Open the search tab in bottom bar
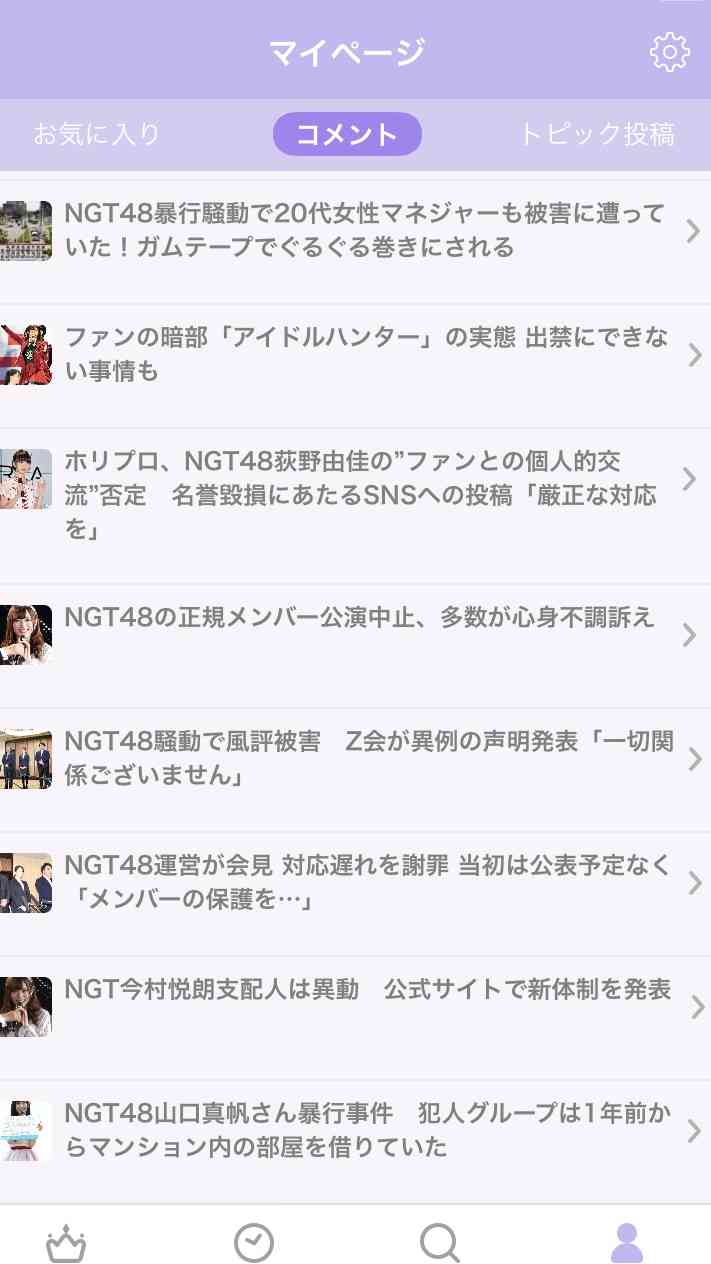711x1264 pixels. pos(439,1243)
